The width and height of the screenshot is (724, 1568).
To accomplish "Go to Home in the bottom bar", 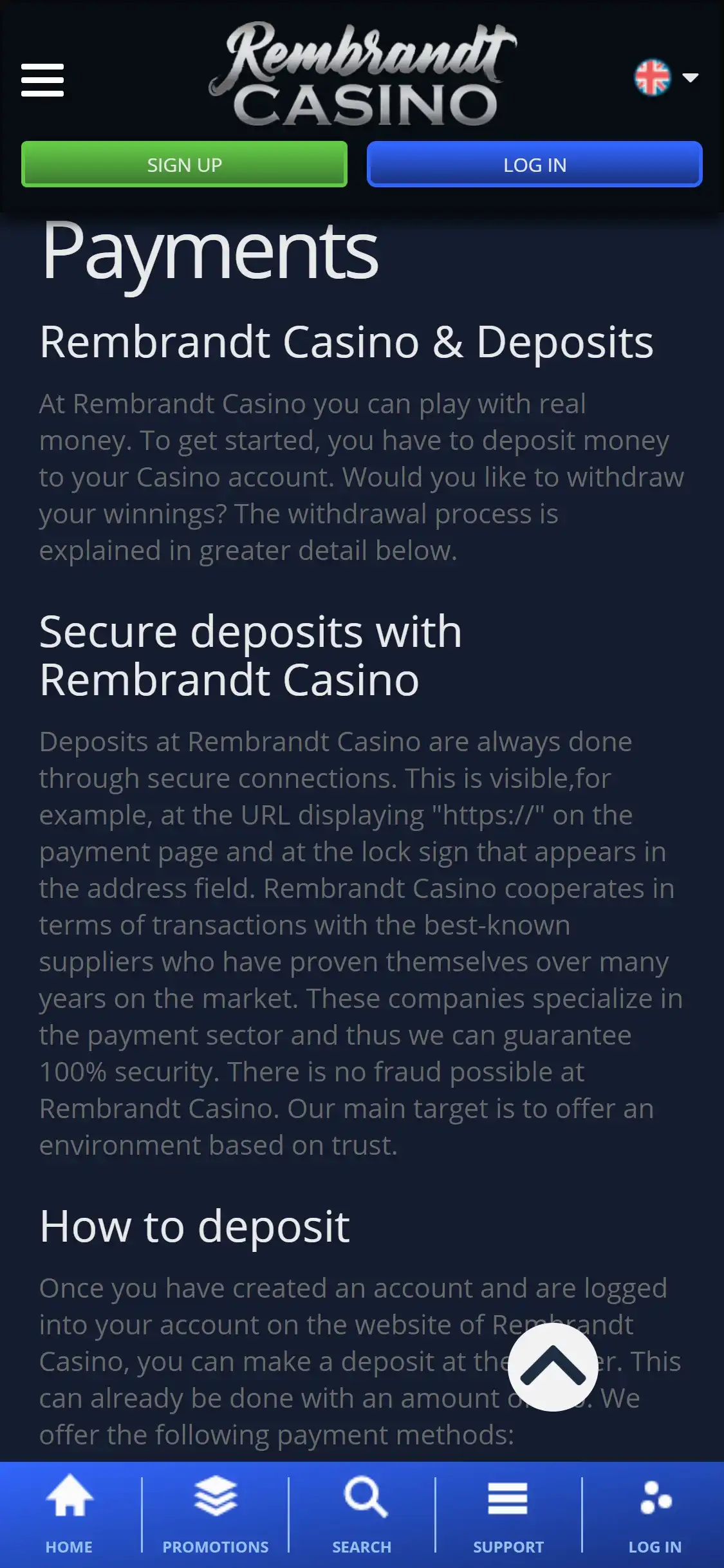I will click(x=70, y=1514).
